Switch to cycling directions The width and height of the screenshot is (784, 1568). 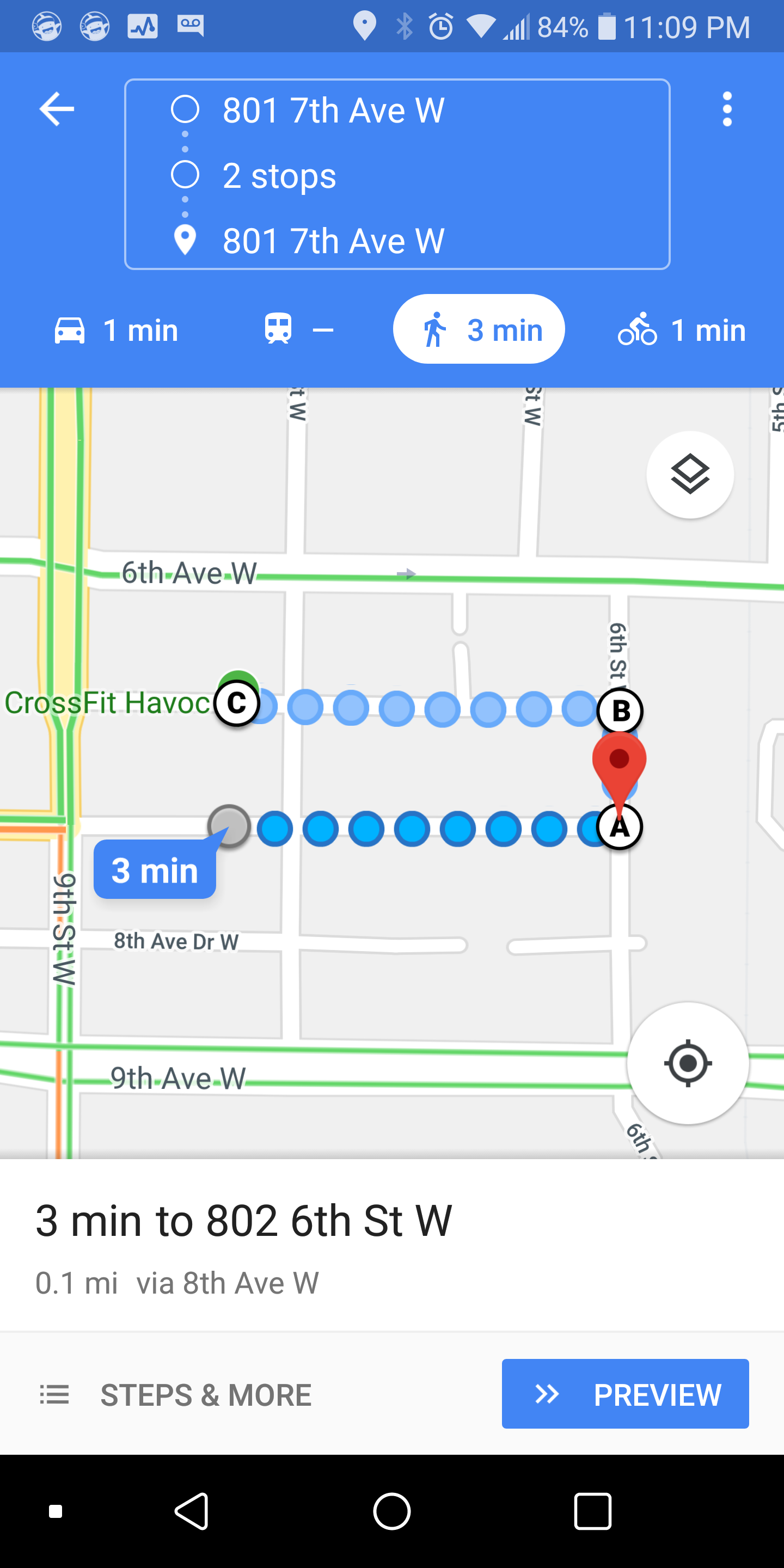coord(682,330)
